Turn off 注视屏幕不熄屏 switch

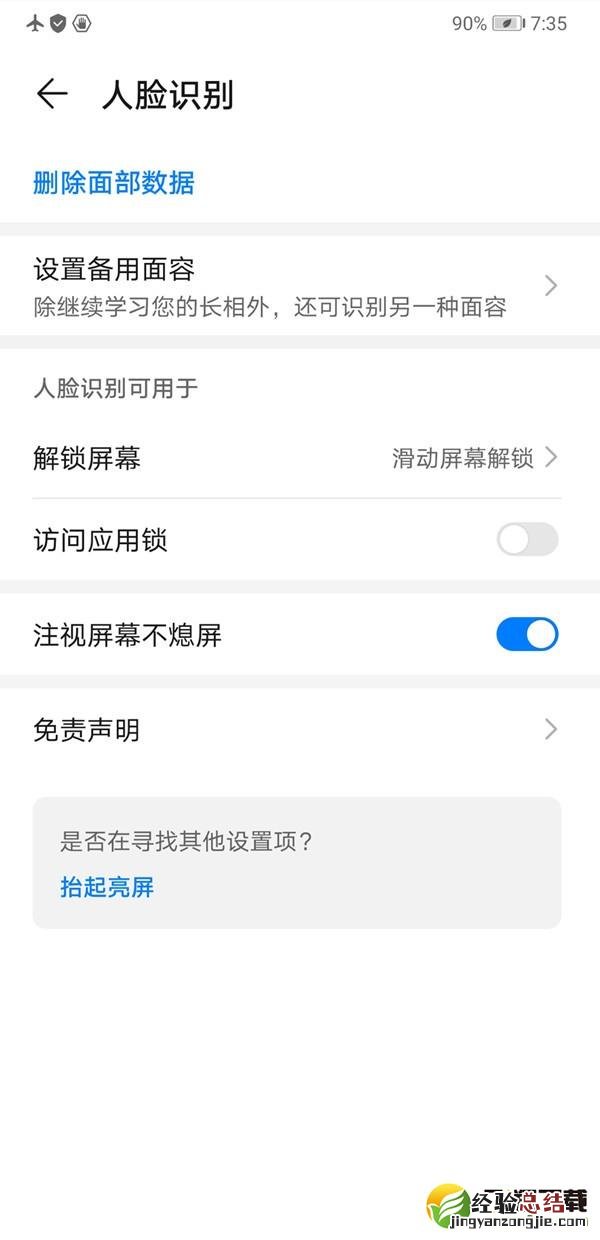[527, 634]
